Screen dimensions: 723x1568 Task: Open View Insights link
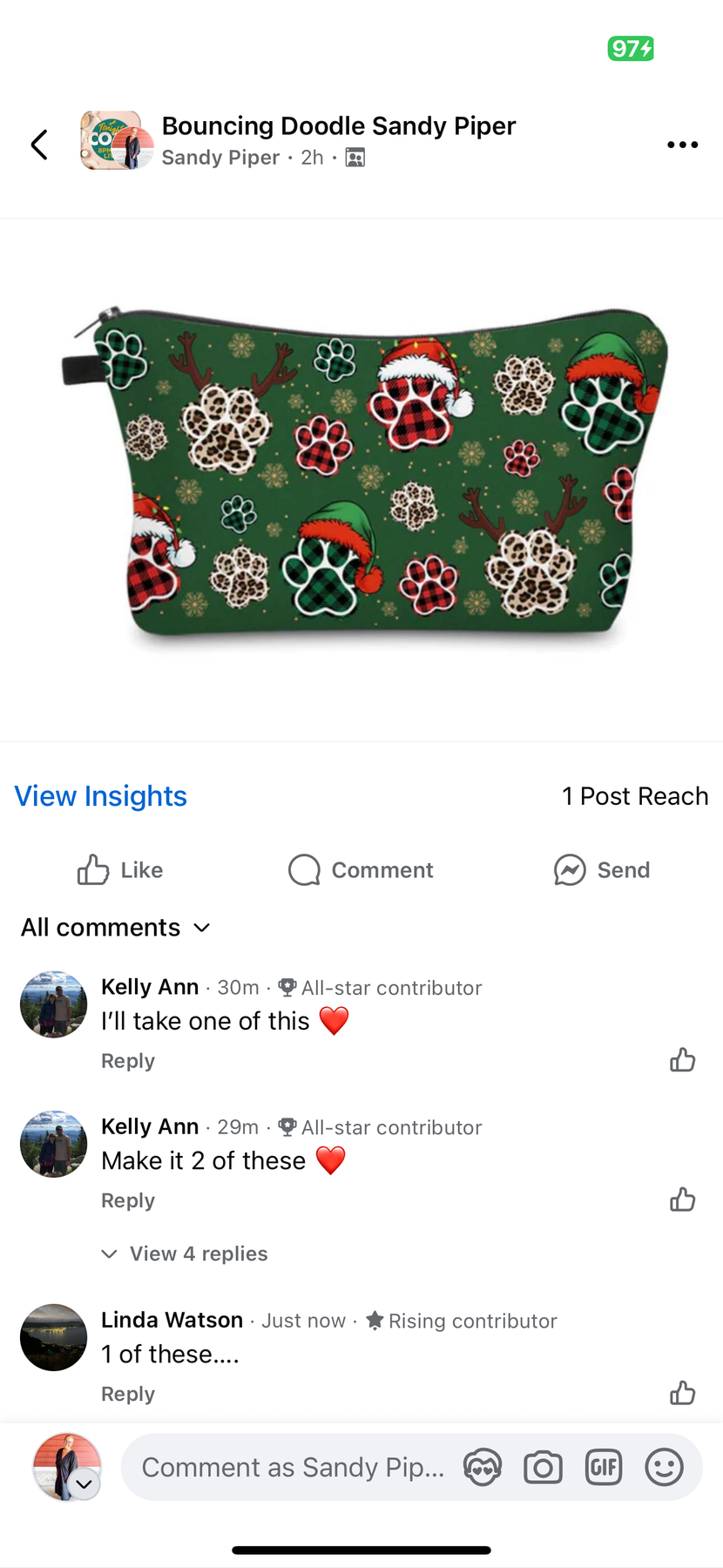pos(101,796)
